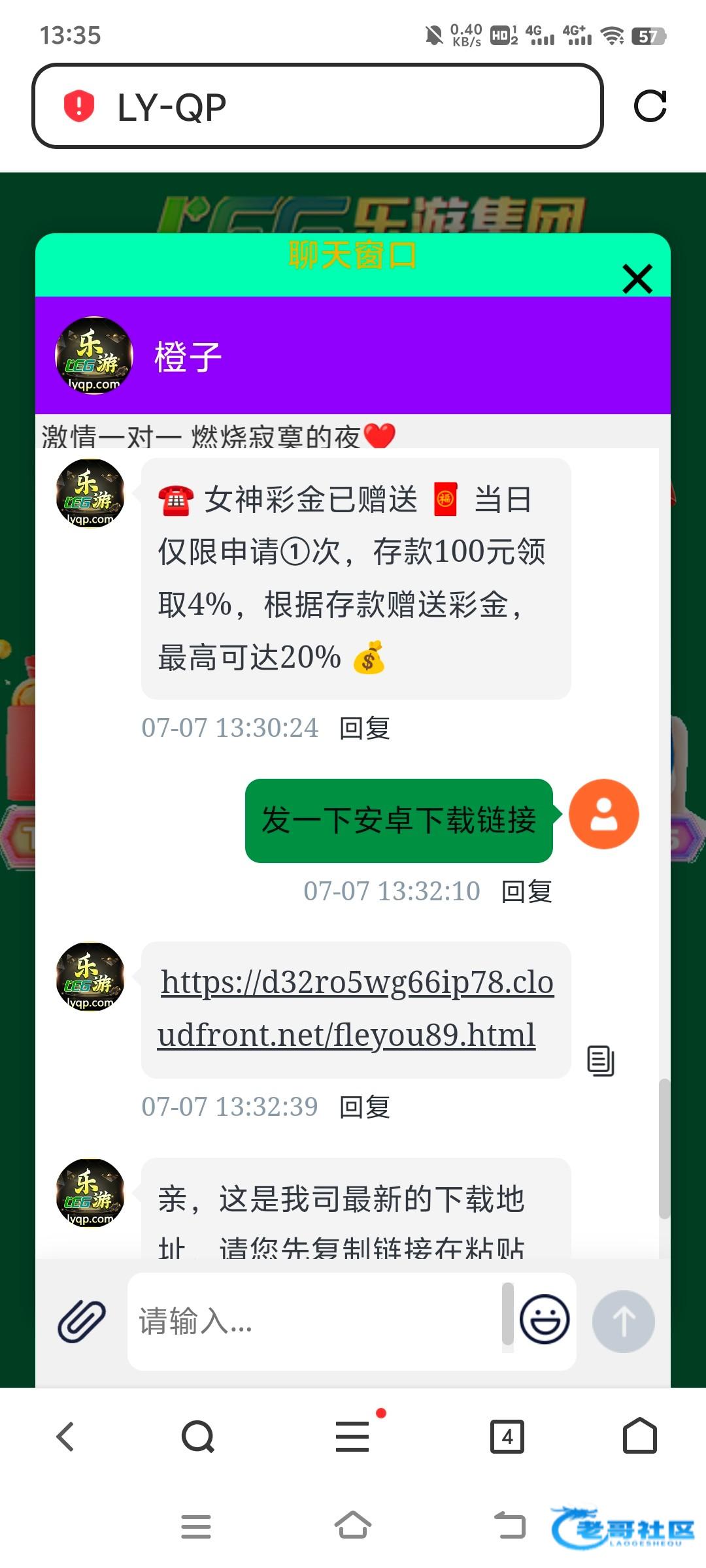Focus the 请输入 message input field

pos(314,1321)
